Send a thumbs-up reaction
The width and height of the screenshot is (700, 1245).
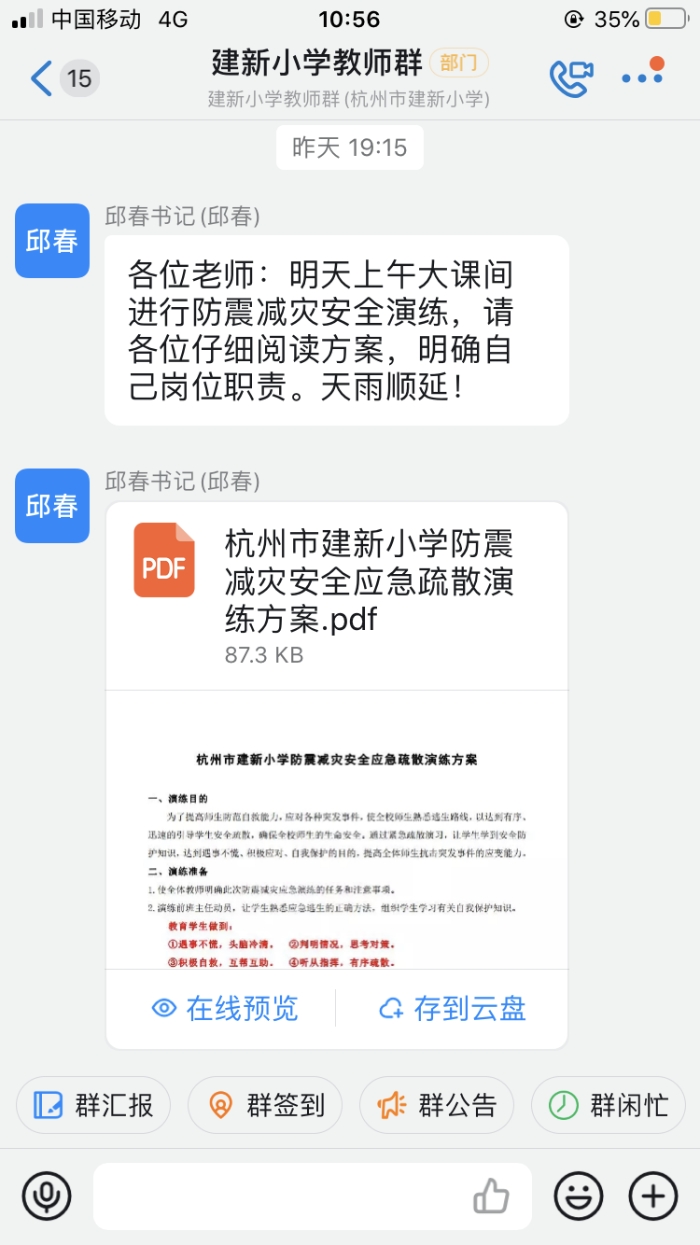[491, 1196]
